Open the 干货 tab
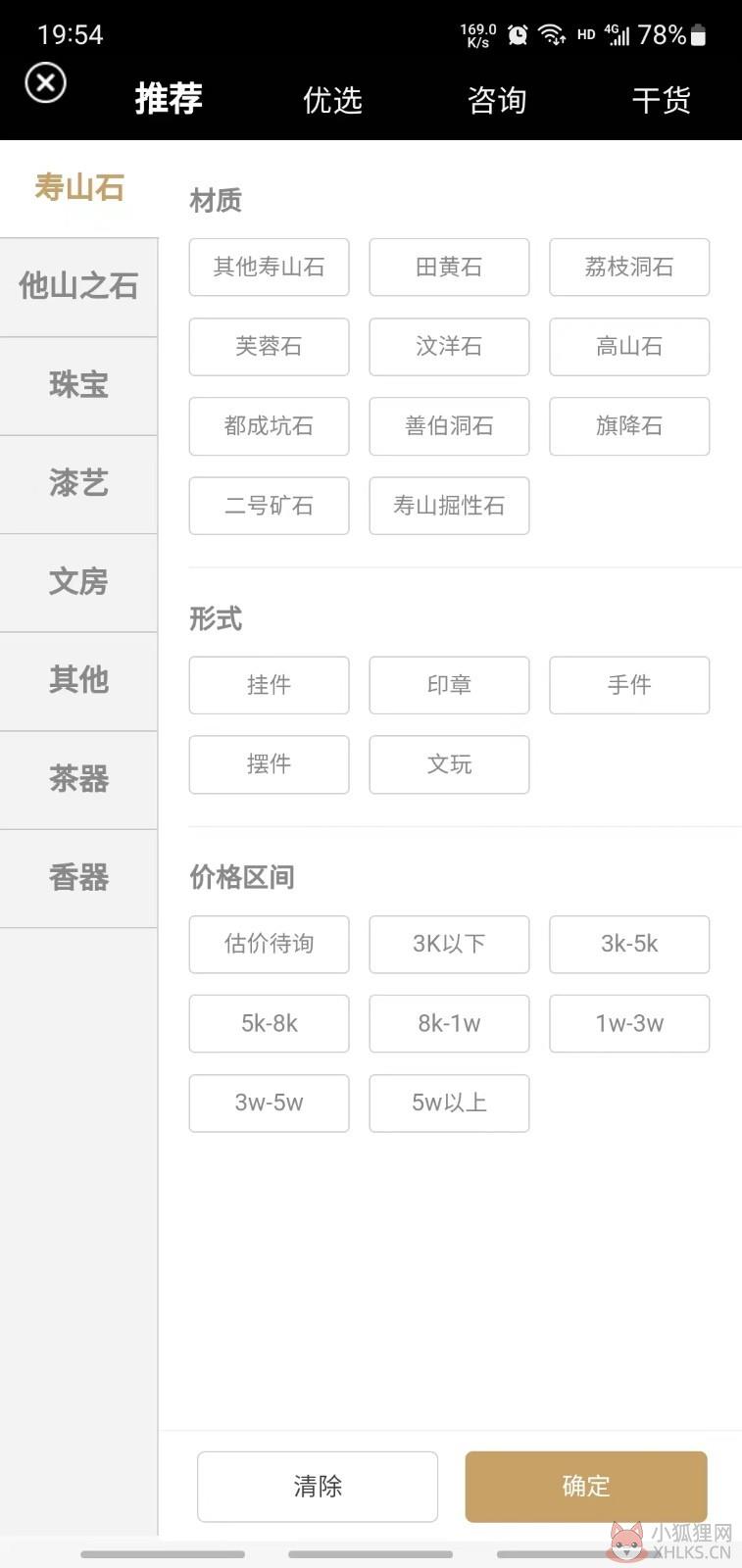The height and width of the screenshot is (1568, 742). coord(661,100)
